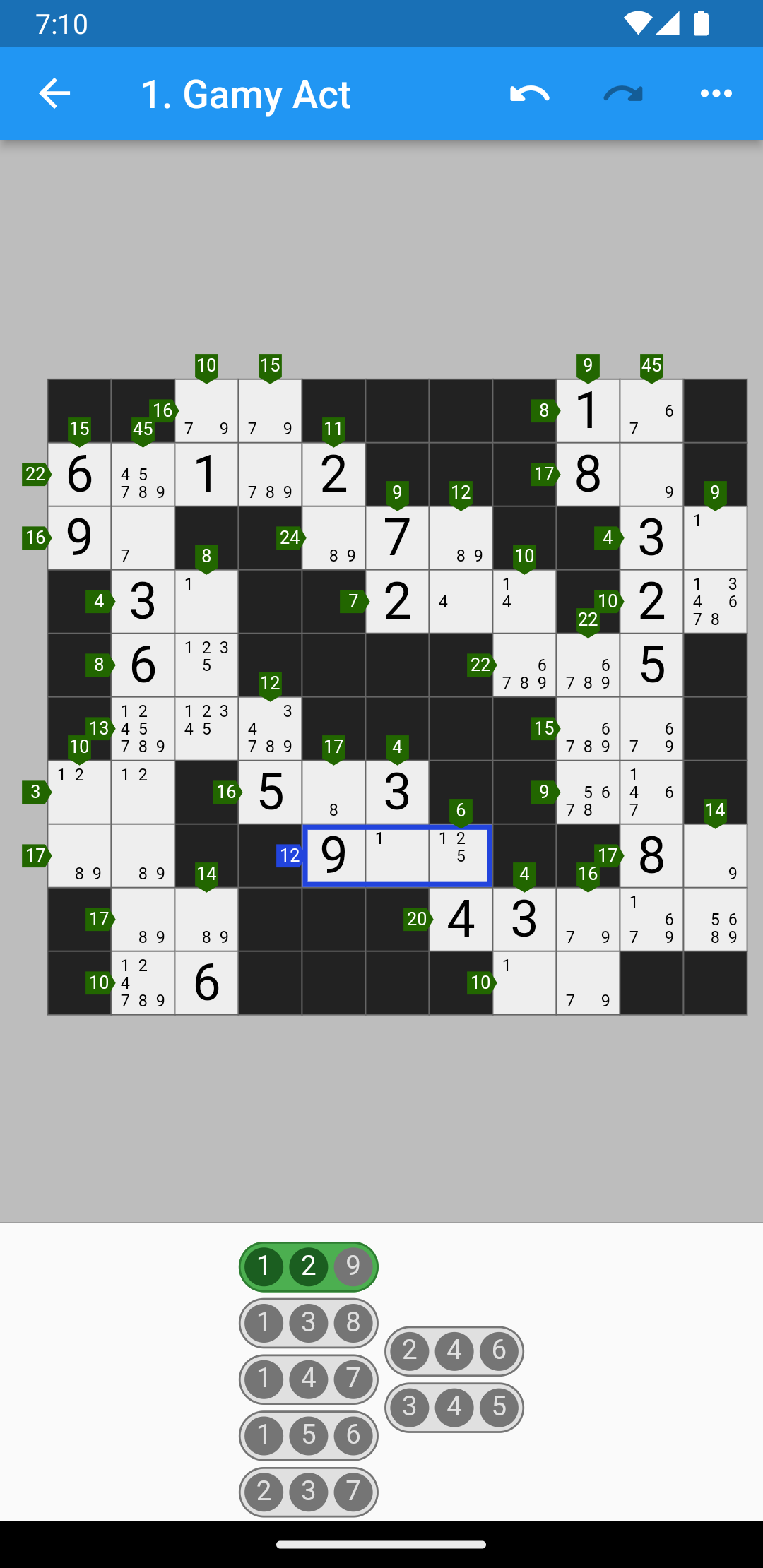Open the overflow menu
763x1568 pixels.
(716, 93)
